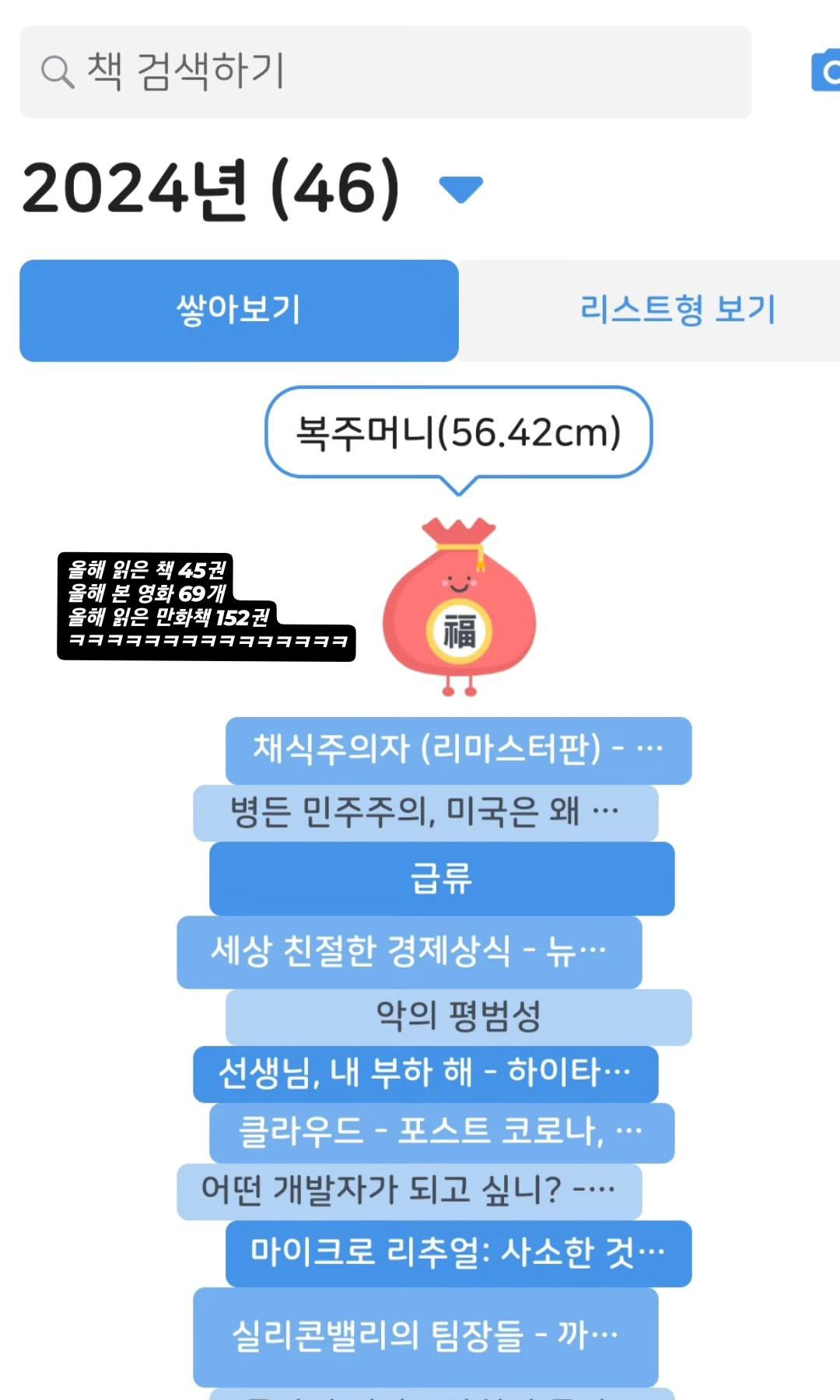Viewport: 840px width, 1400px height.
Task: View 선생님, 내 부하 해 book
Action: [x=425, y=1074]
